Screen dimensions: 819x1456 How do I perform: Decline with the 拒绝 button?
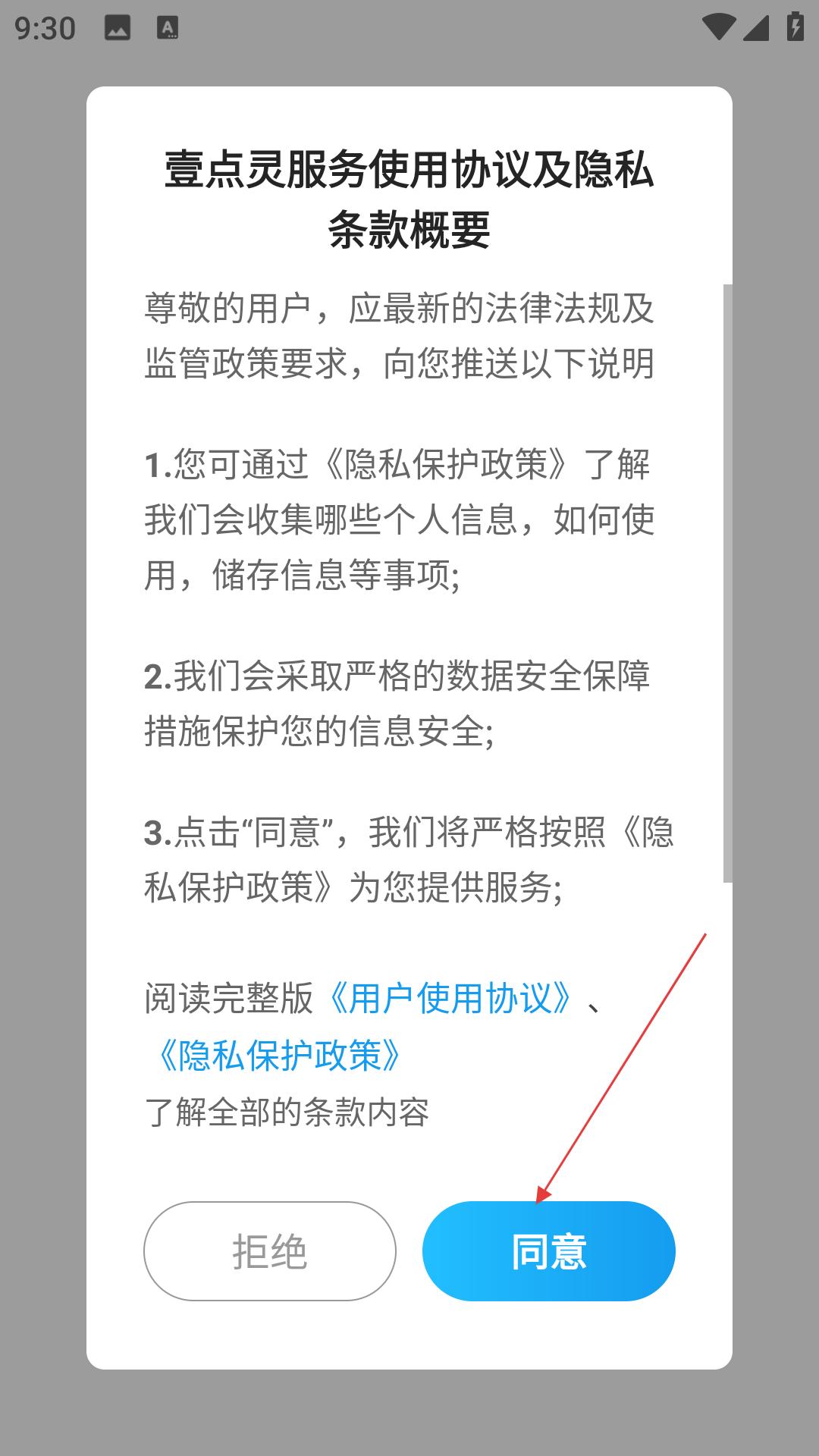point(270,1251)
